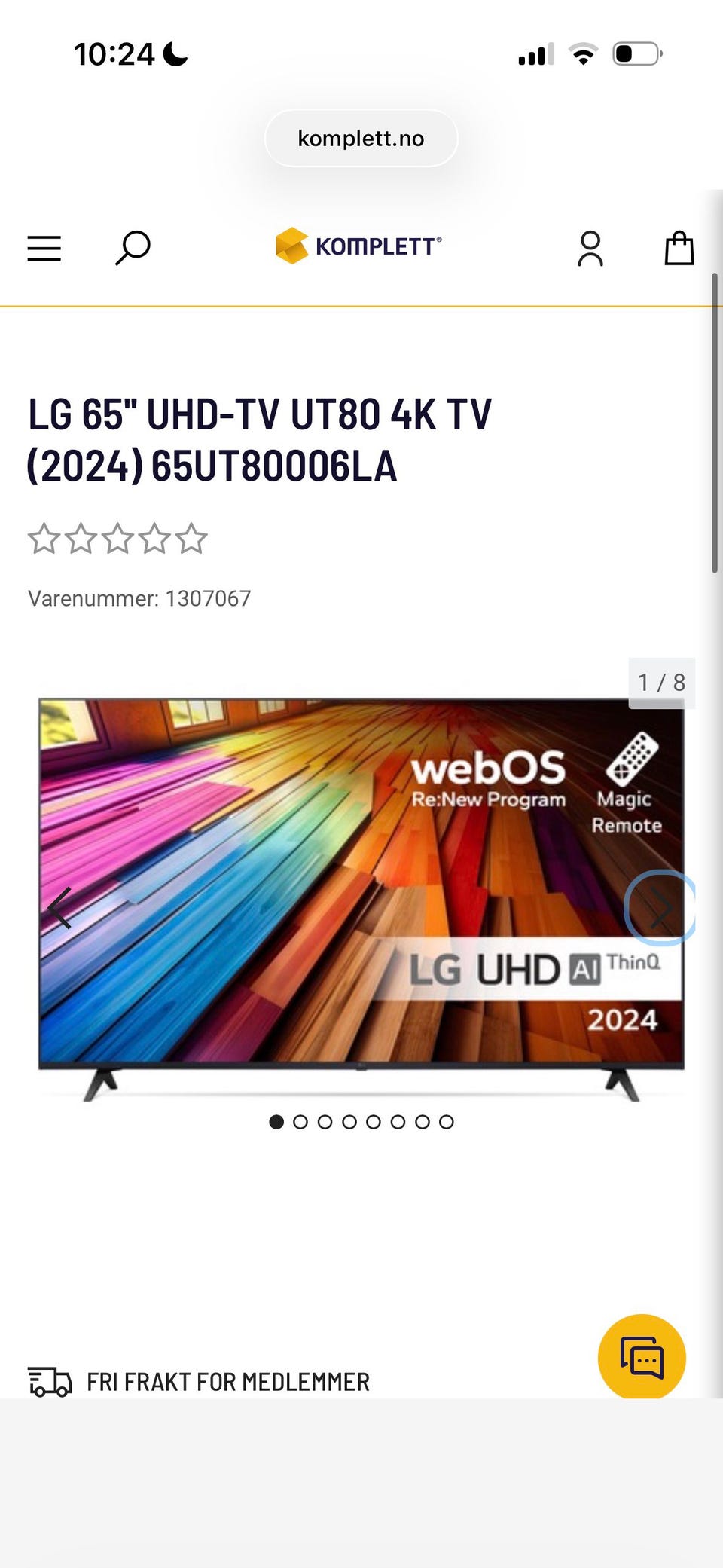This screenshot has width=723, height=1568.
Task: Enlarge the LG TV product image
Action: pyautogui.click(x=361, y=900)
